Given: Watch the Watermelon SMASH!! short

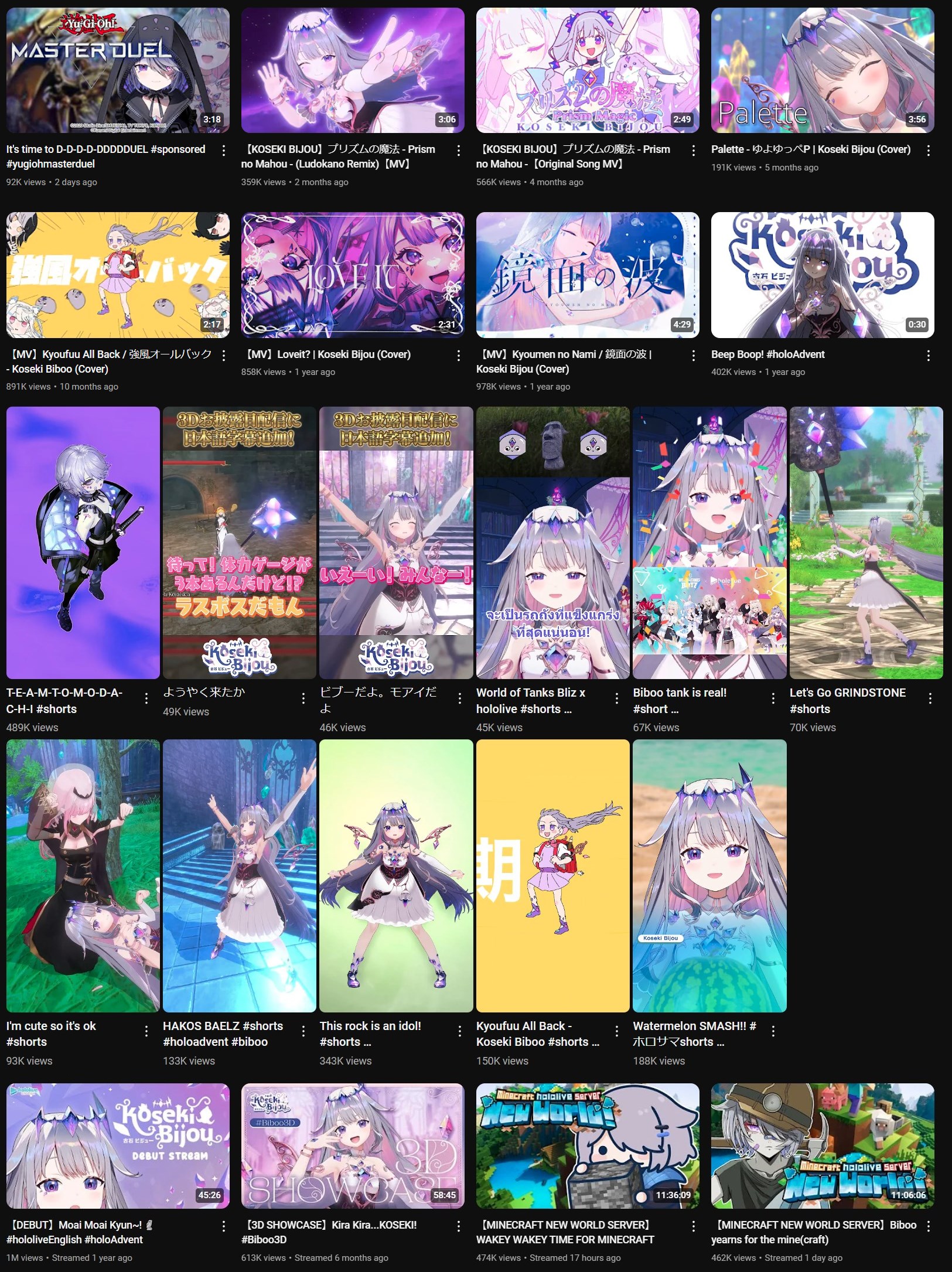Looking at the screenshot, I should click(709, 875).
